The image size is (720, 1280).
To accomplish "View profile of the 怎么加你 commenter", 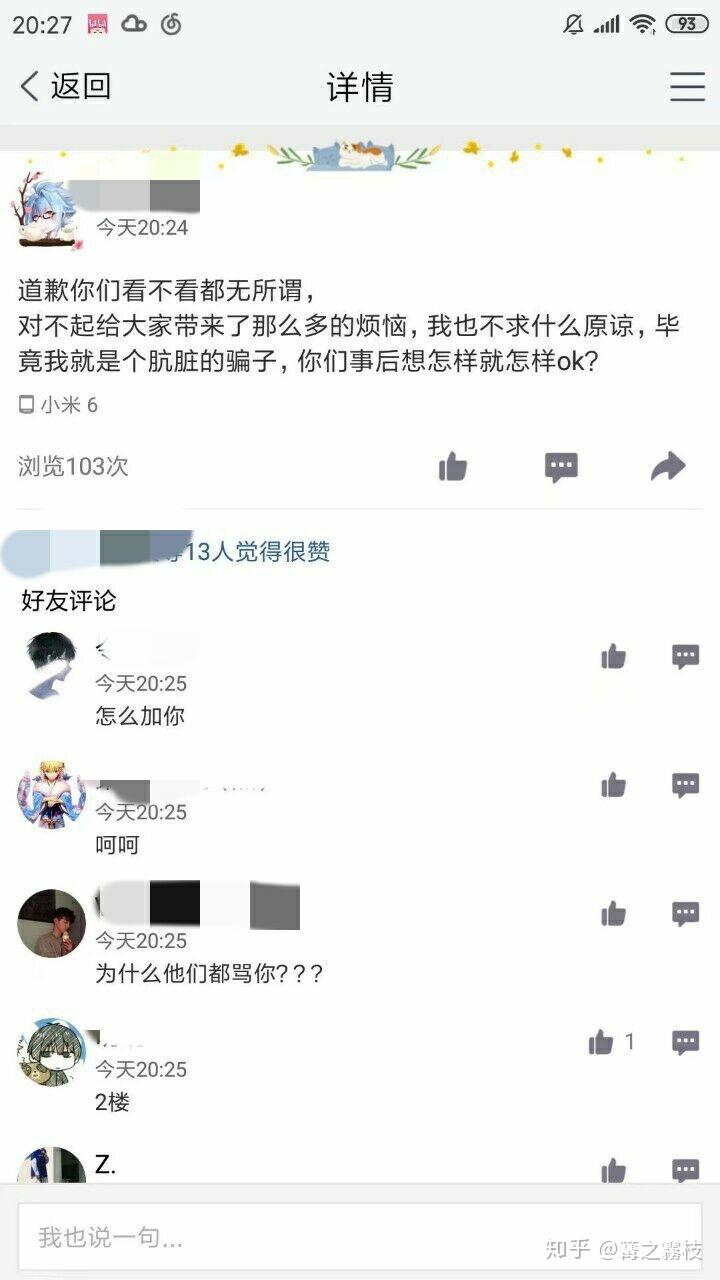I will 51,665.
